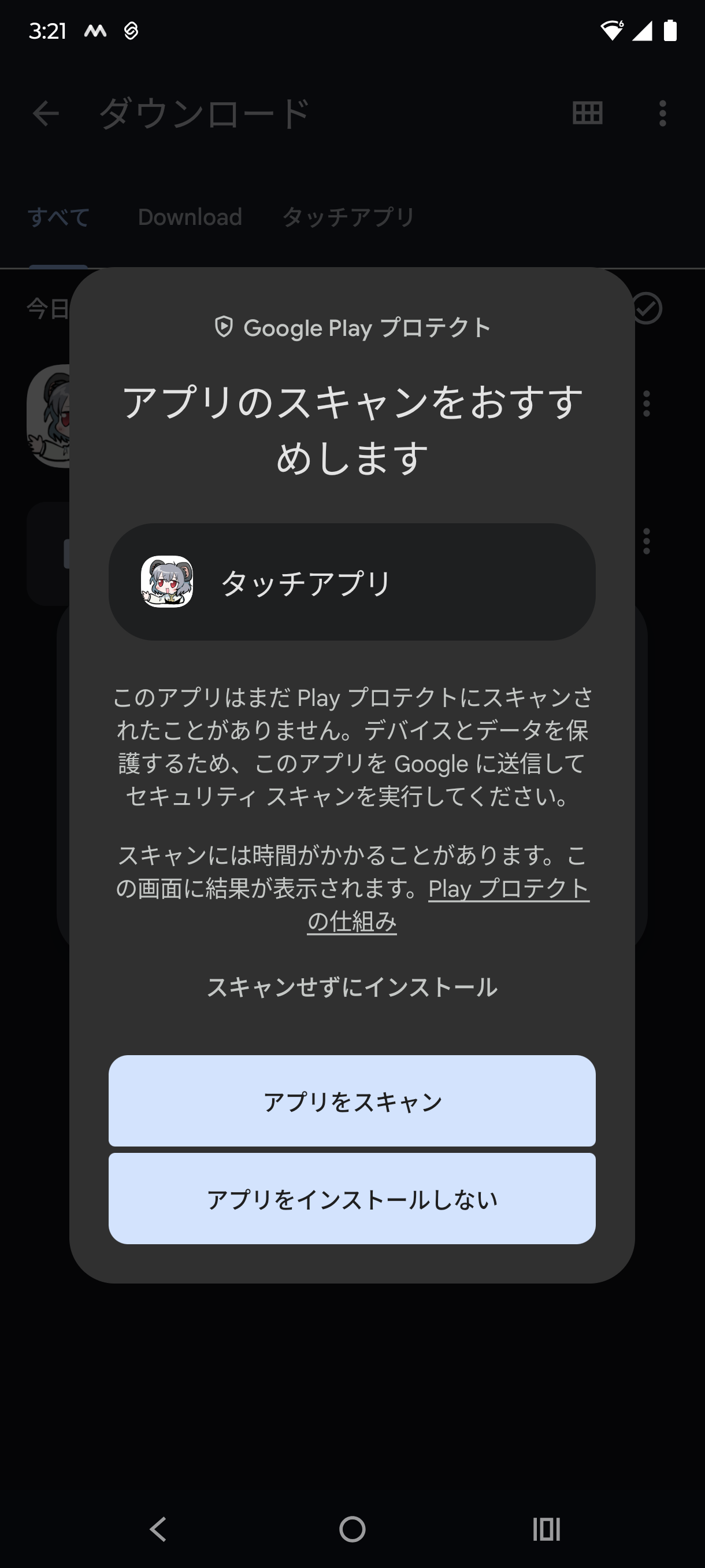
Task: Go back with the system back button
Action: 158,1529
